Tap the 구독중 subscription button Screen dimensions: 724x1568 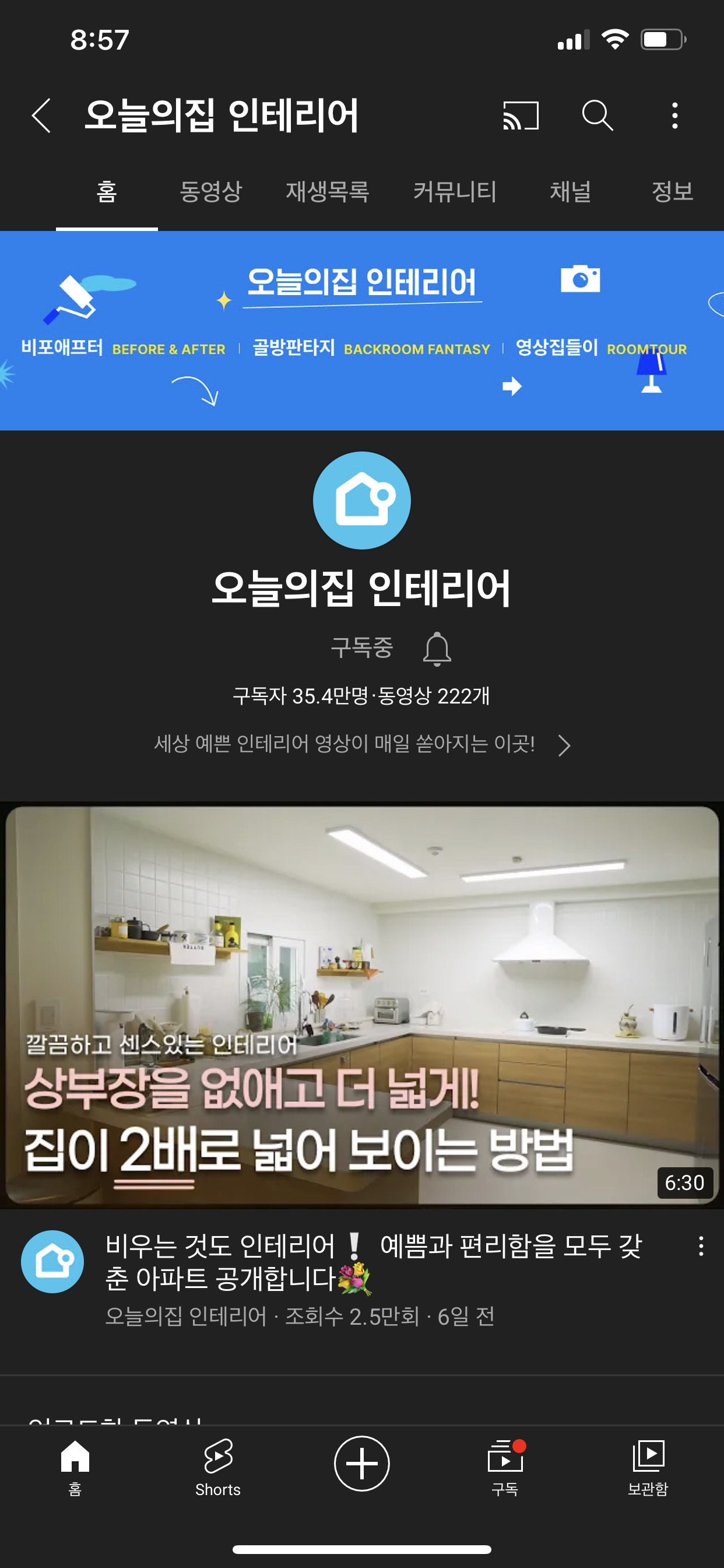(361, 647)
